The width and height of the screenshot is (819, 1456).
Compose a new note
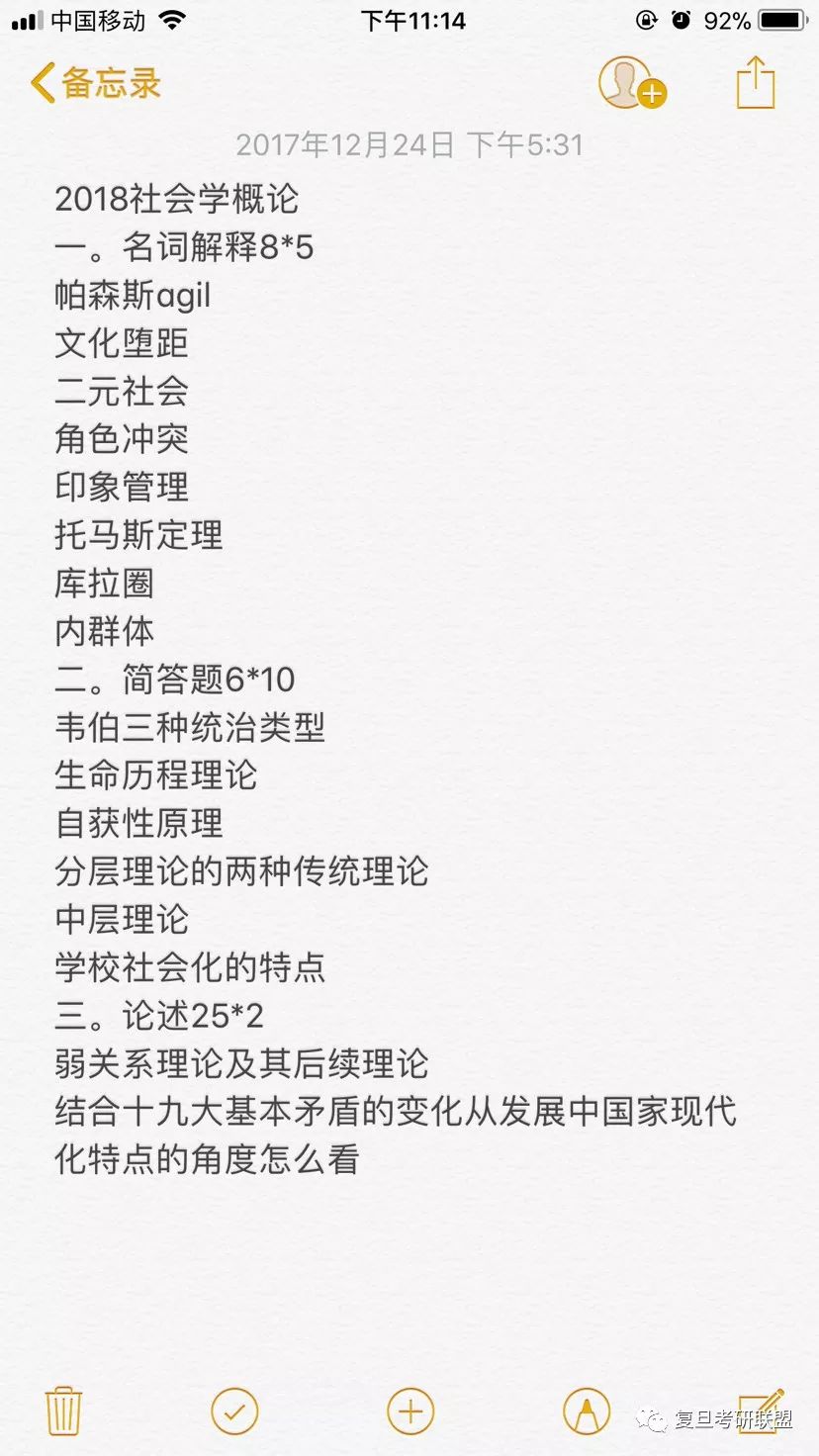point(762,1407)
